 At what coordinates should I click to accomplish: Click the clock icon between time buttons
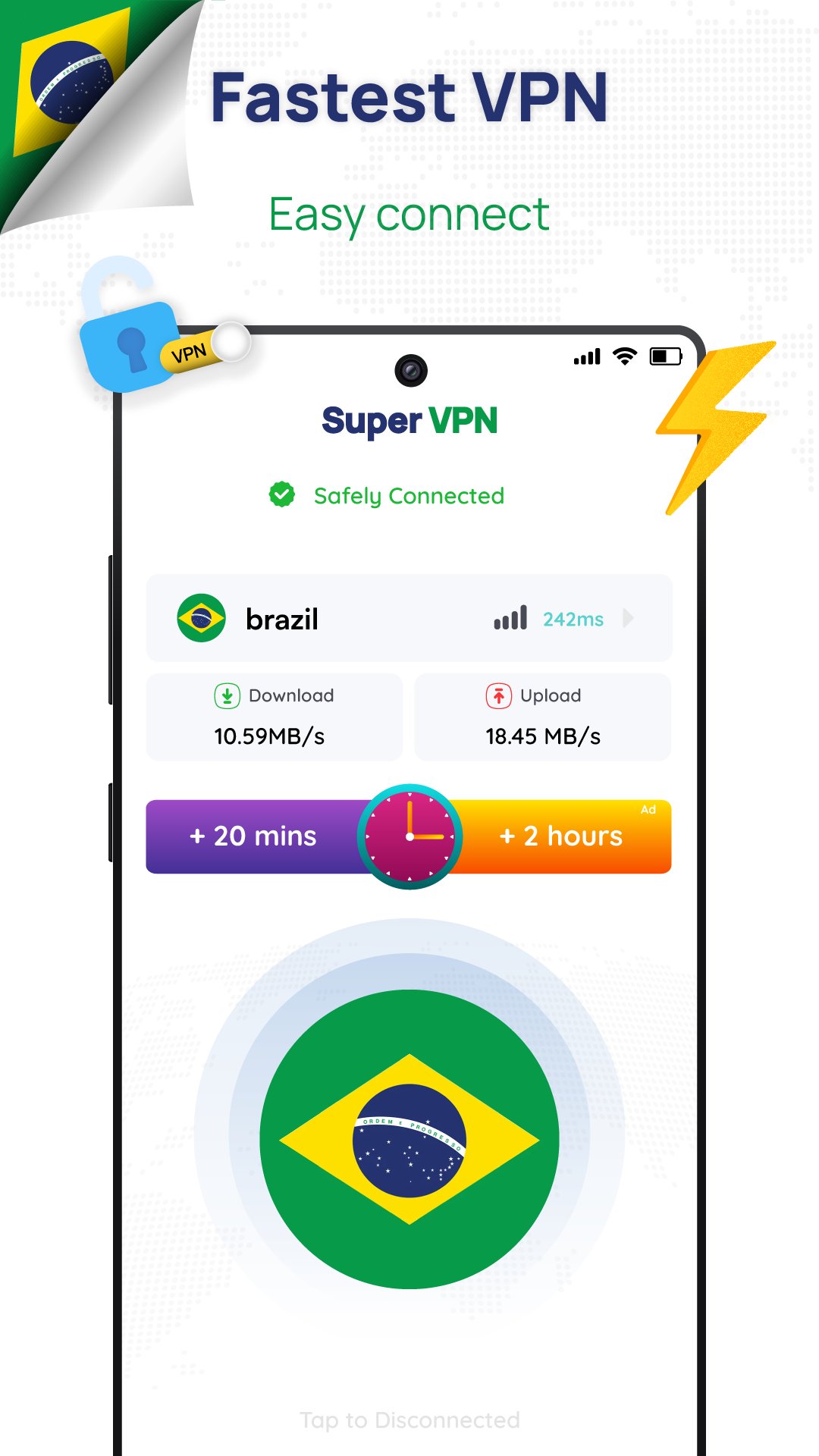coord(409,835)
